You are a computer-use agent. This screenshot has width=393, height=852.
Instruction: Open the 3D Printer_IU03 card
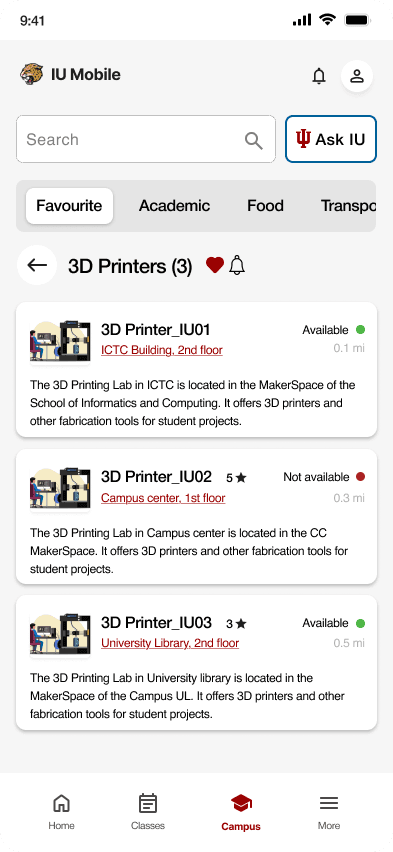pyautogui.click(x=196, y=663)
